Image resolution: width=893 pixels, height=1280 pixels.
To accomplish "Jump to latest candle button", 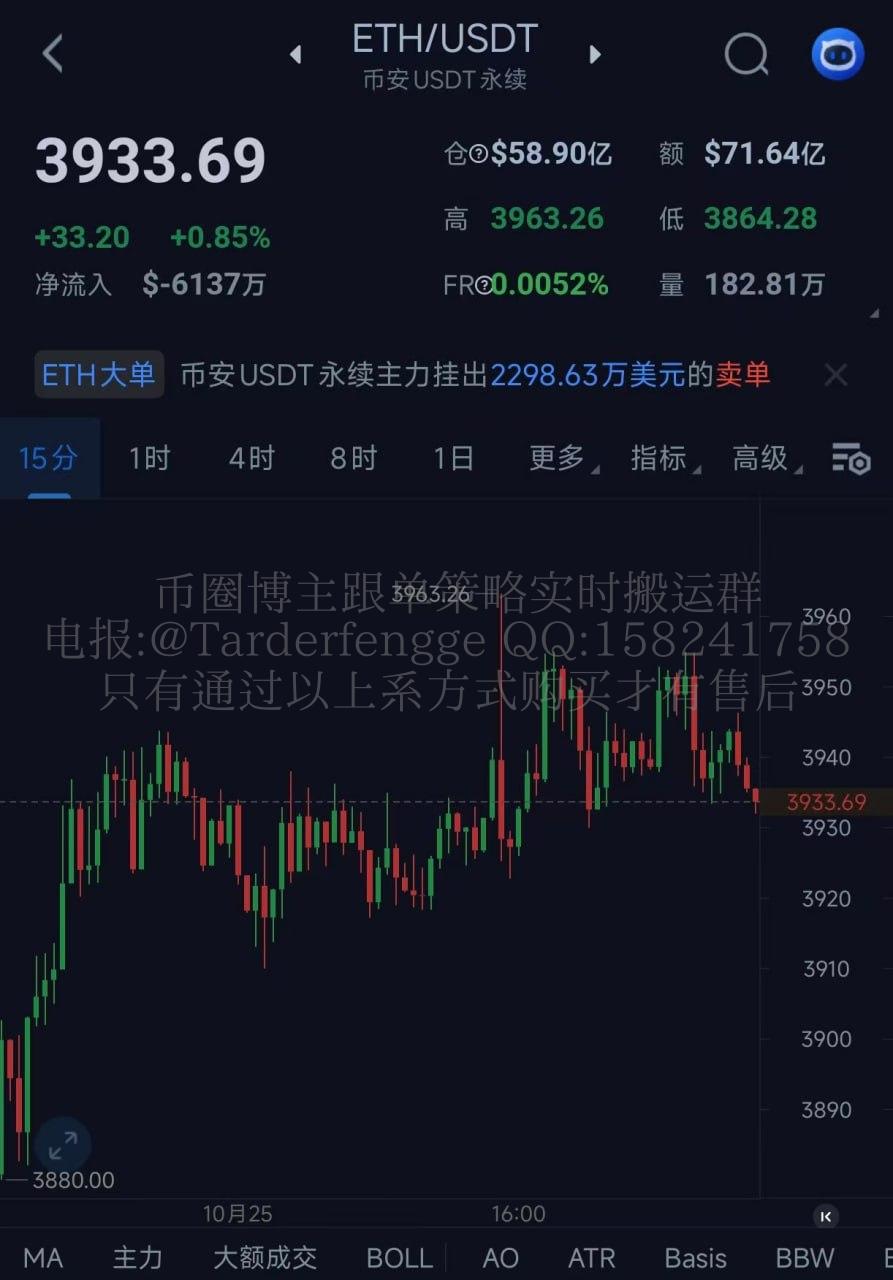I will click(825, 1216).
